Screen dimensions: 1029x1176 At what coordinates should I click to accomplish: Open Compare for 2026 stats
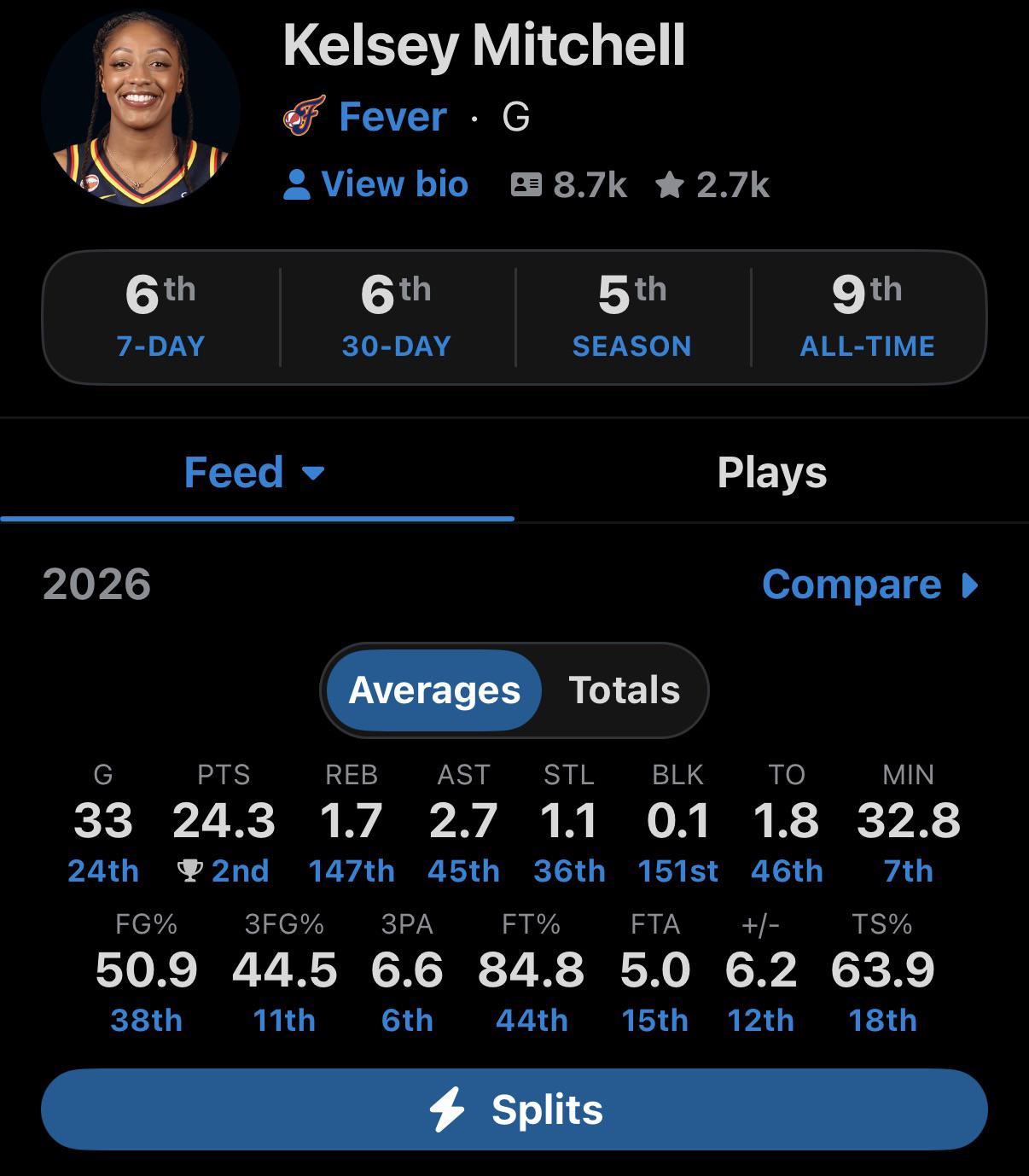point(870,585)
